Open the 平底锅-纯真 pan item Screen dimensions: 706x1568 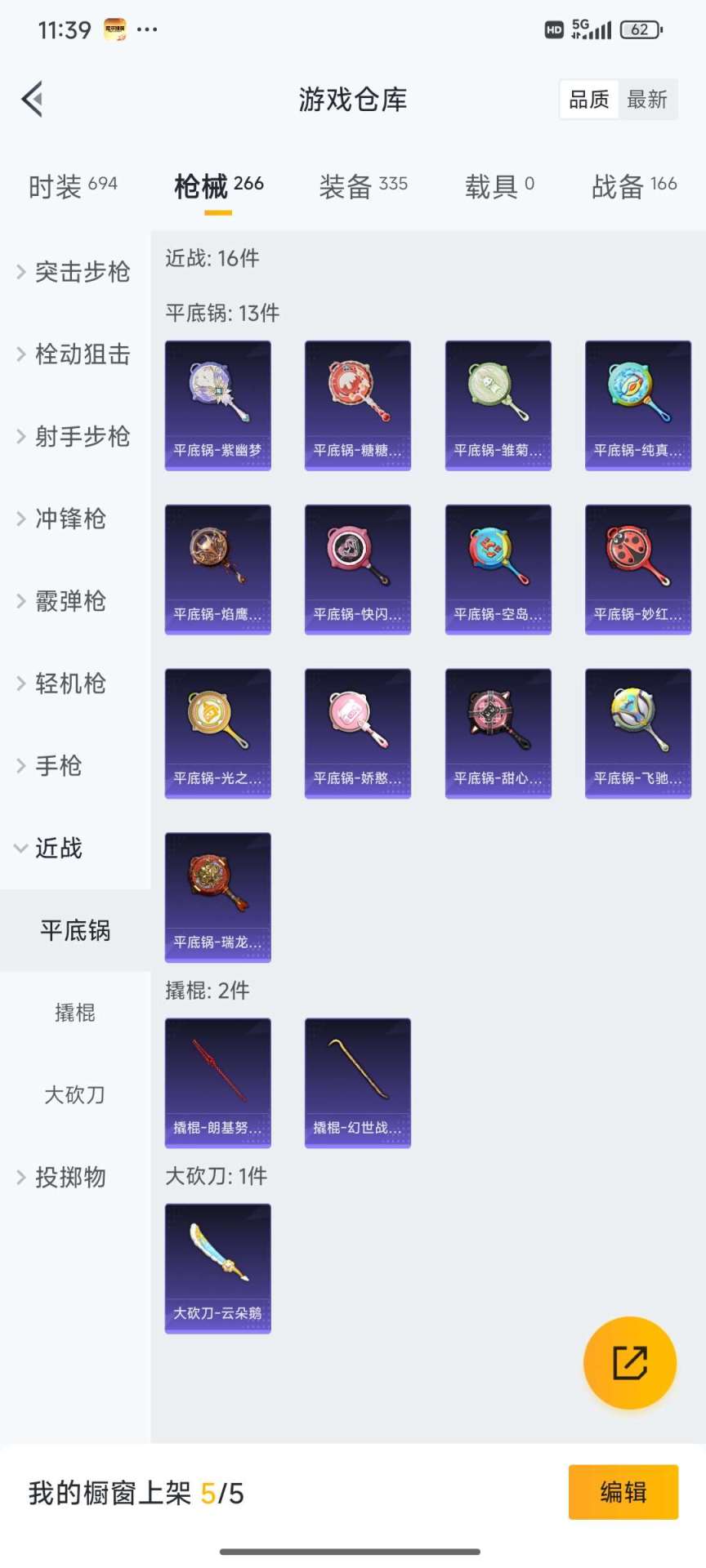pos(638,404)
